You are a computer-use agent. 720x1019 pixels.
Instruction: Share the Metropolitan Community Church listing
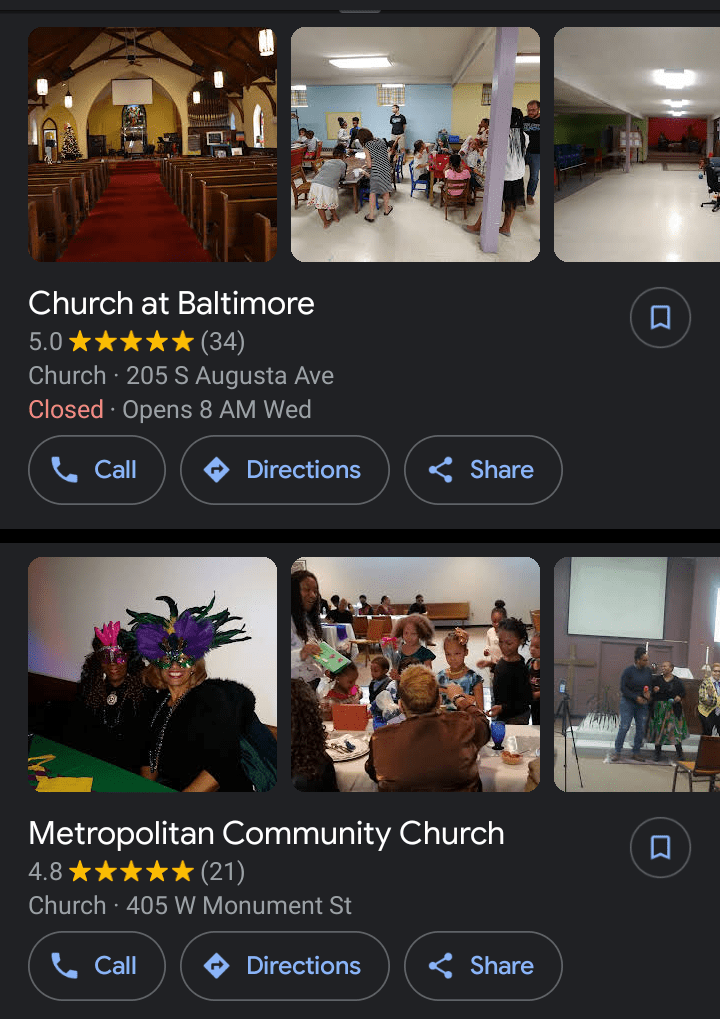click(483, 966)
